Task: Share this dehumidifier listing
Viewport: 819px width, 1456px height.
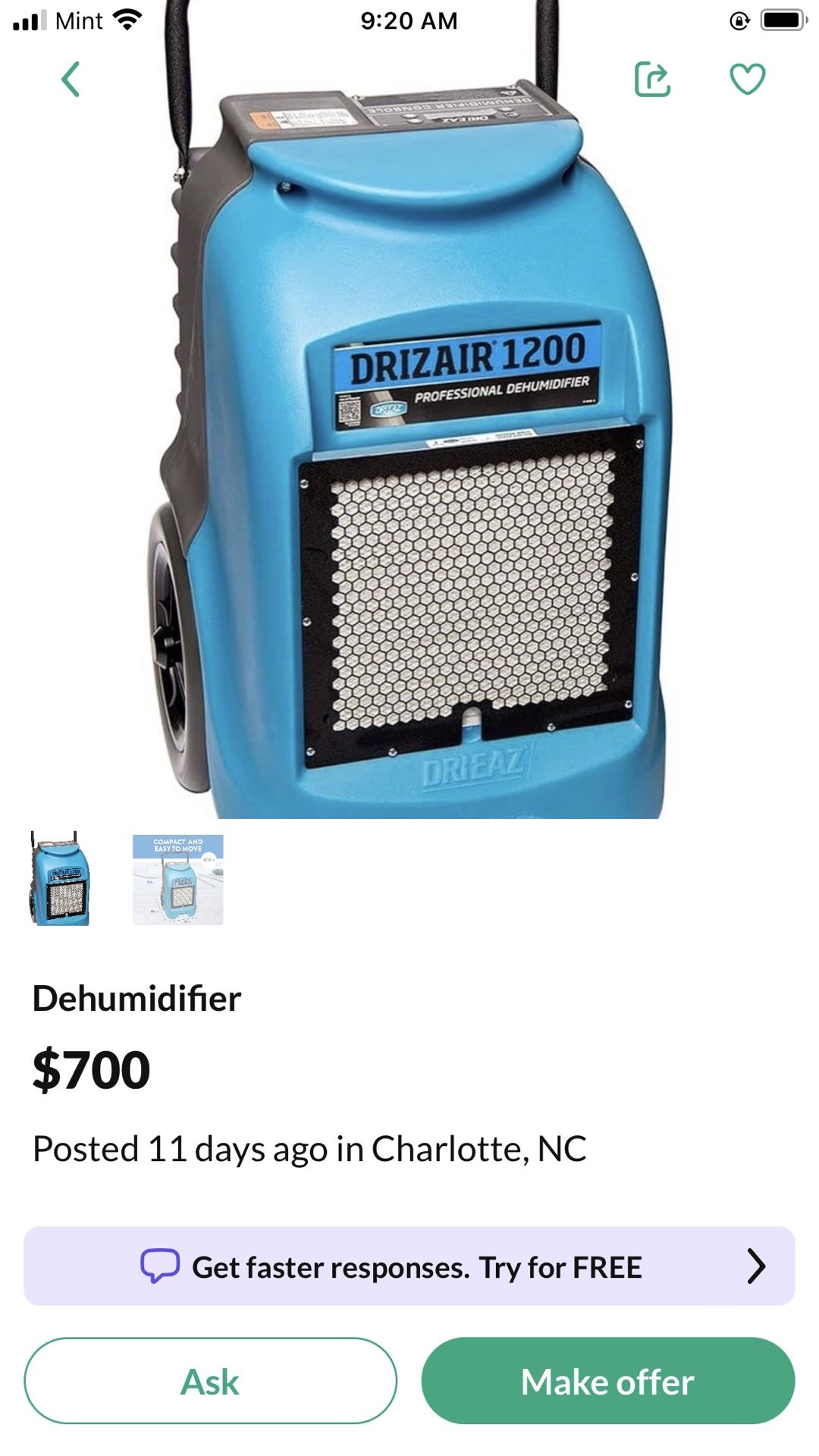Action: (652, 80)
